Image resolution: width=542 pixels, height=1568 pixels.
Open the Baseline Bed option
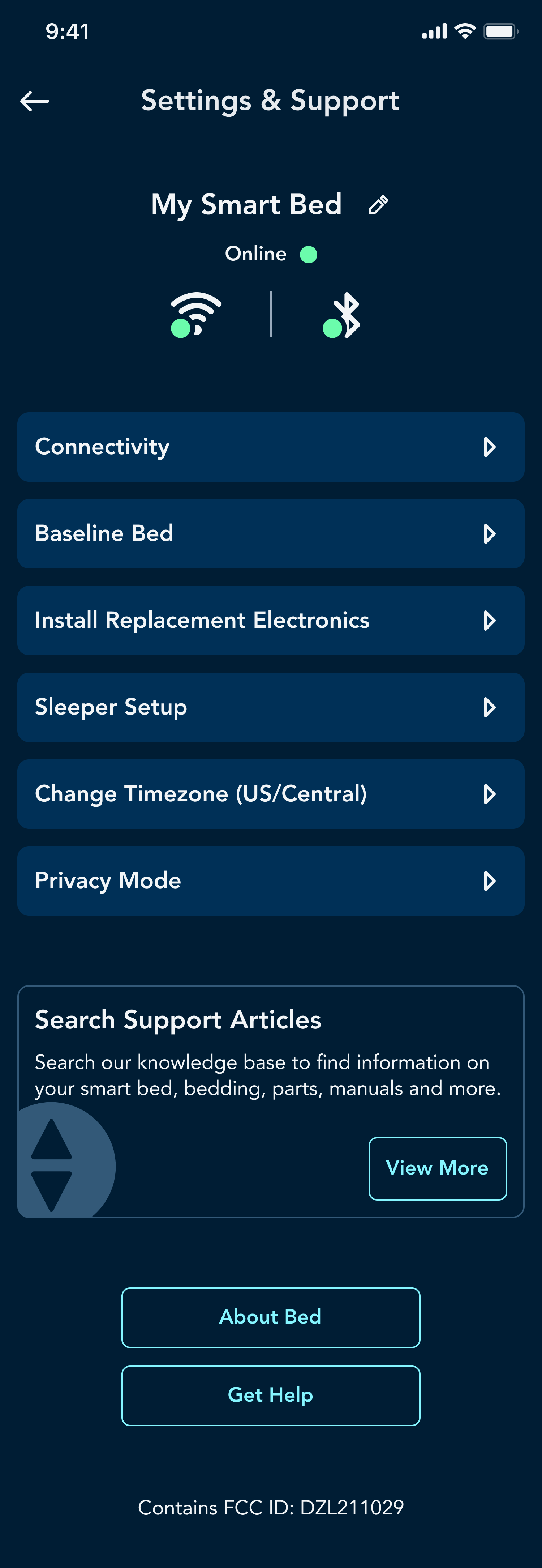click(271, 534)
